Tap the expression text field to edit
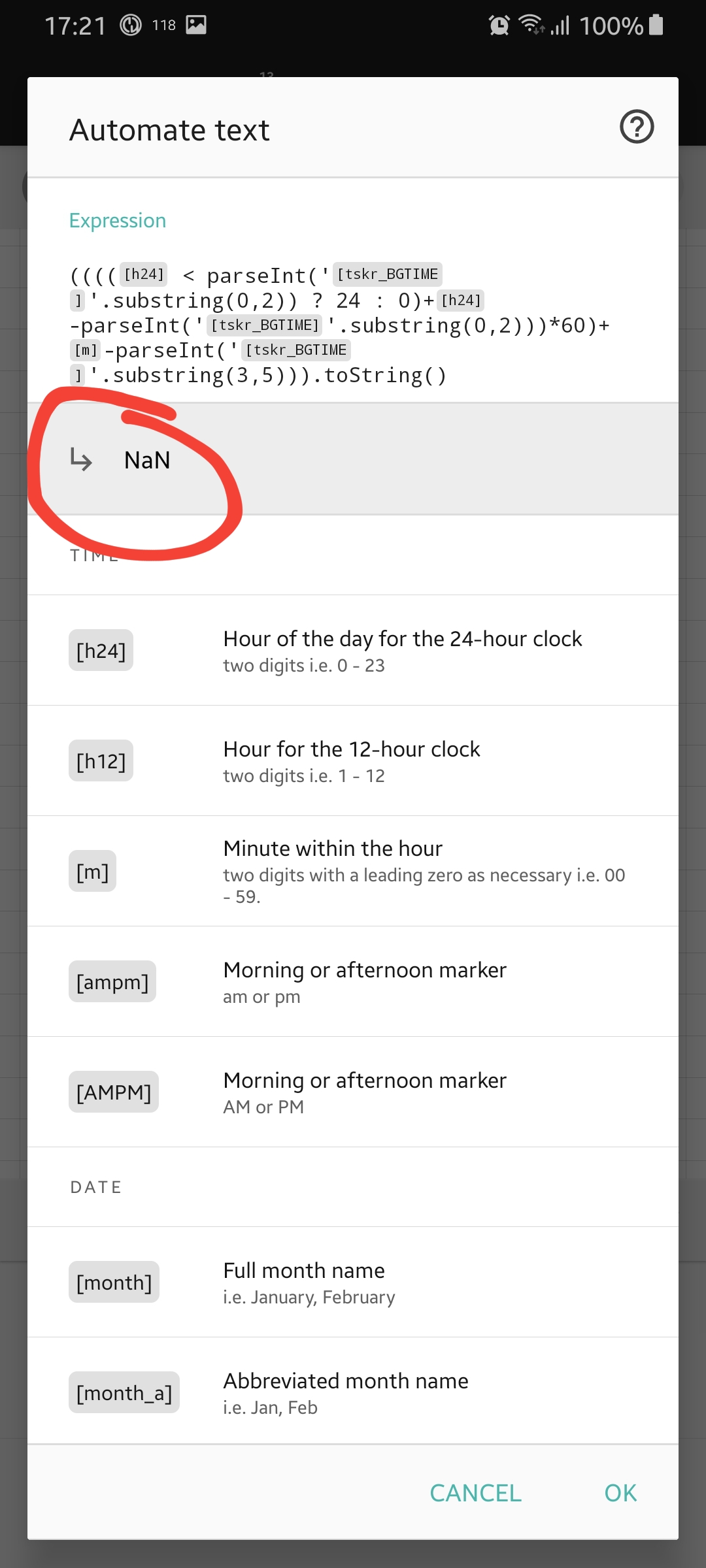The width and height of the screenshot is (706, 1568). coord(352,325)
